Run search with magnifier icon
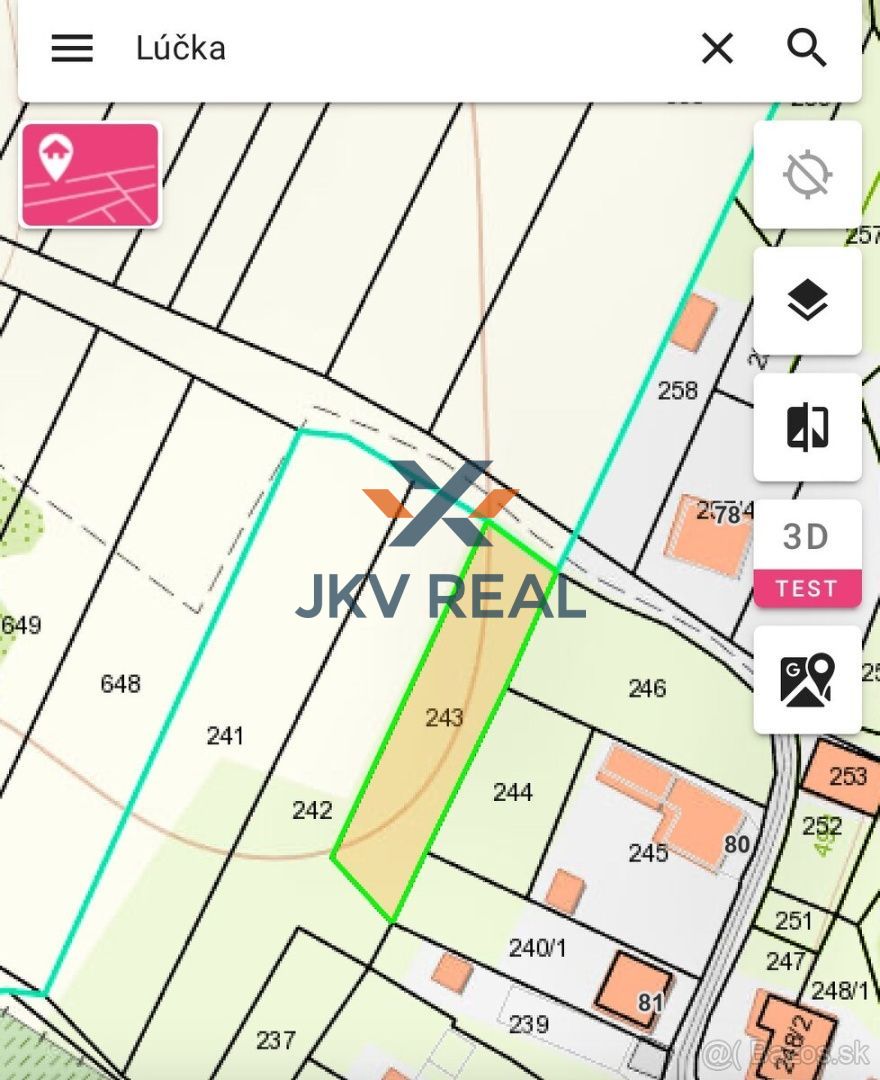 click(806, 48)
